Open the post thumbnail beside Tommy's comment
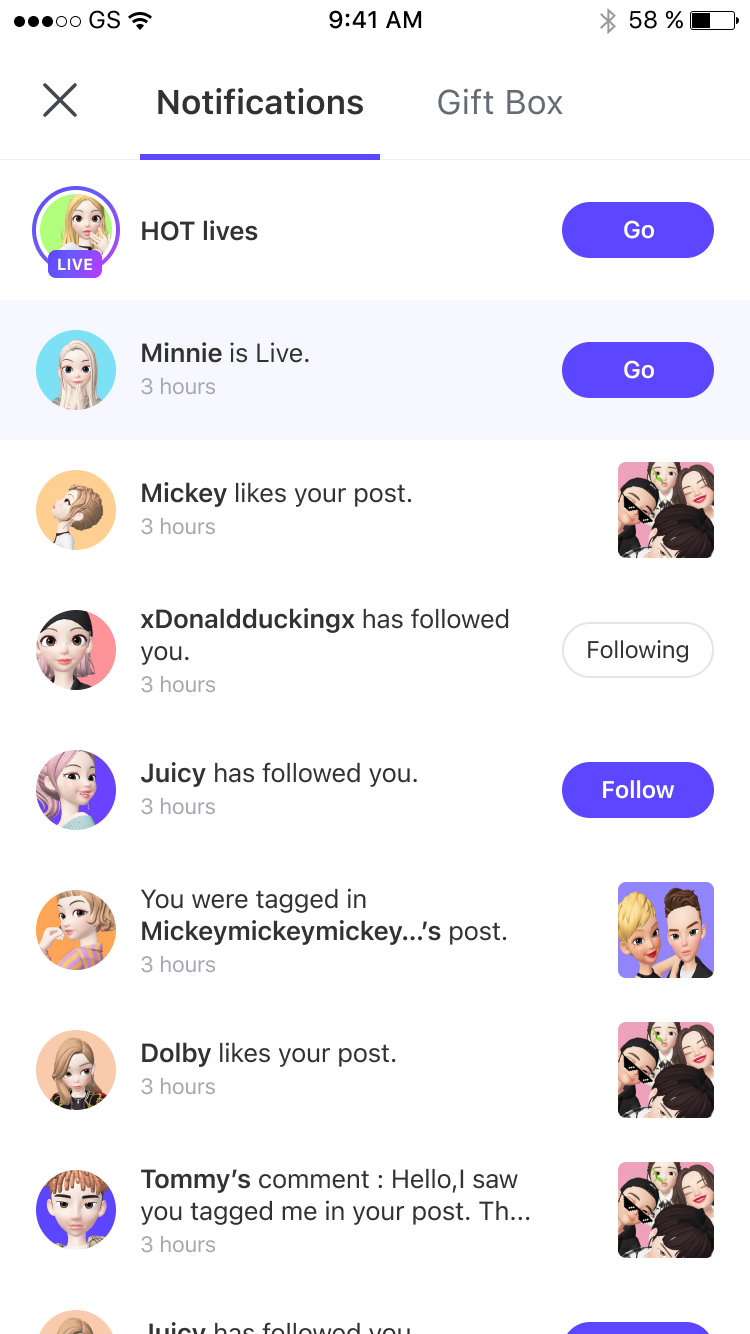The height and width of the screenshot is (1334, 750). pos(666,1210)
